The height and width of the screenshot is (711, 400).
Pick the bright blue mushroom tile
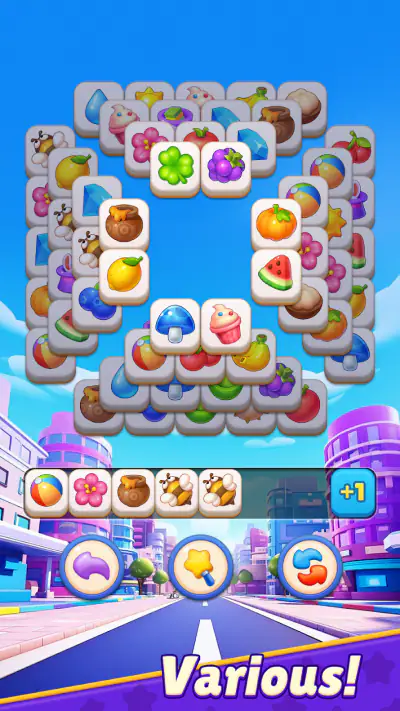click(x=175, y=326)
